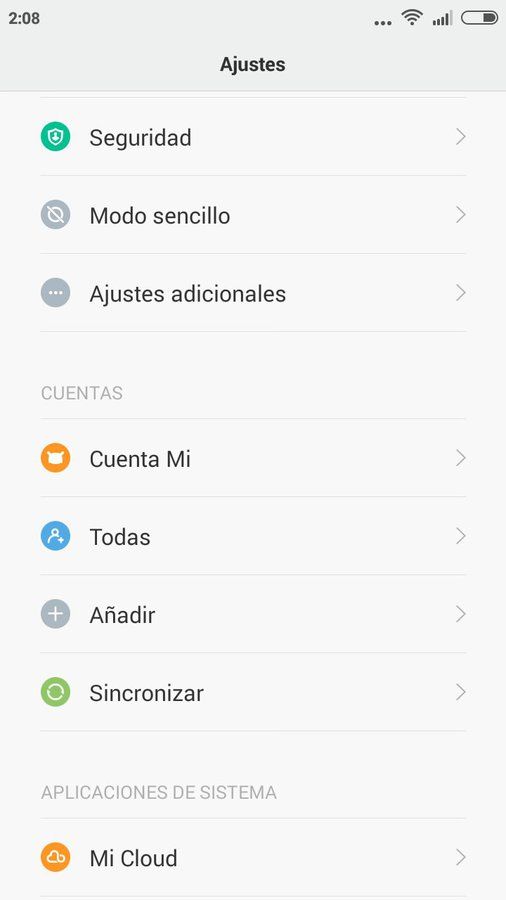The width and height of the screenshot is (506, 900).
Task: Open Modo sencillo
Action: coord(253,215)
